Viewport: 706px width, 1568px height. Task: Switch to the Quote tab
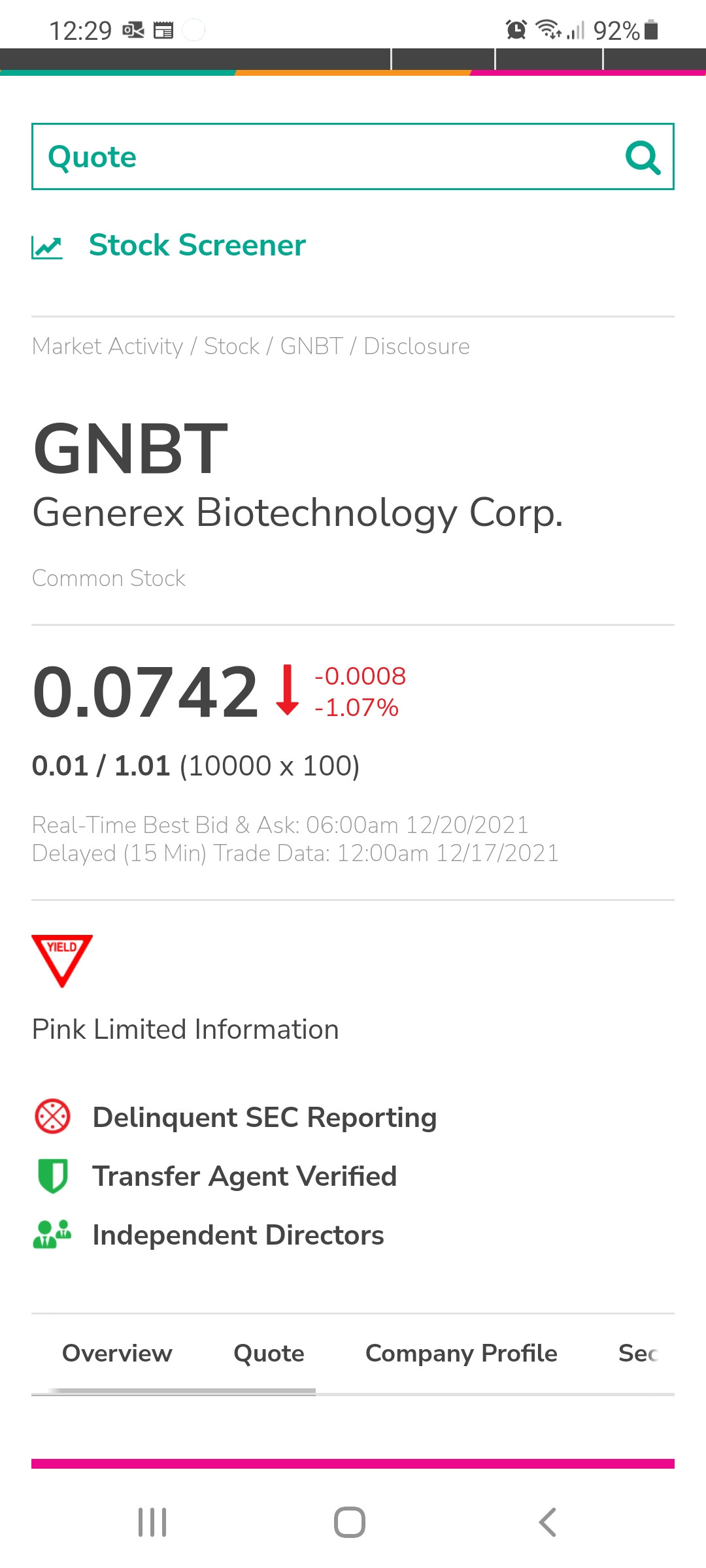[x=269, y=1353]
